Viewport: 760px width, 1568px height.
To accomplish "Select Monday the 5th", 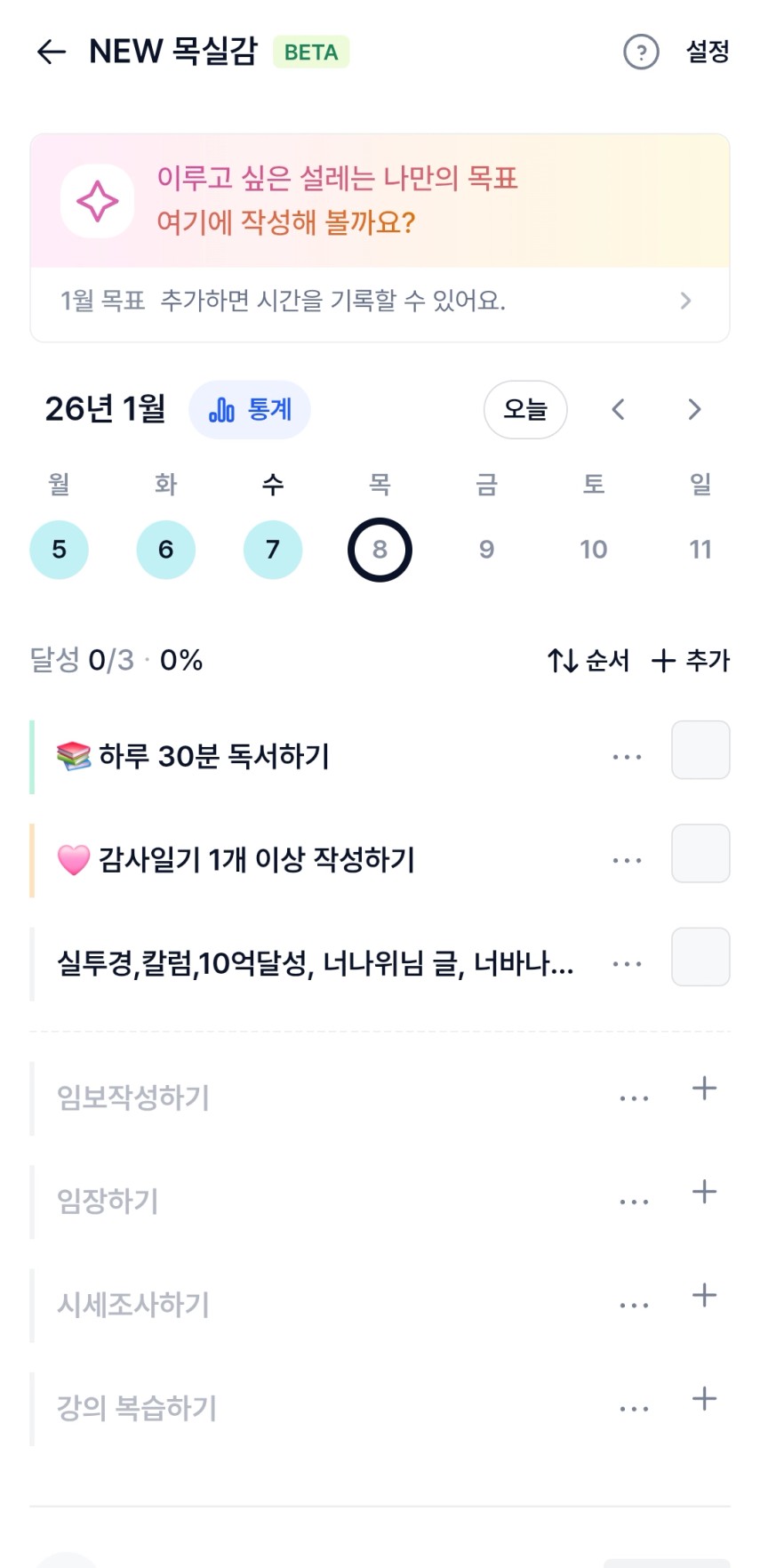I will click(59, 550).
